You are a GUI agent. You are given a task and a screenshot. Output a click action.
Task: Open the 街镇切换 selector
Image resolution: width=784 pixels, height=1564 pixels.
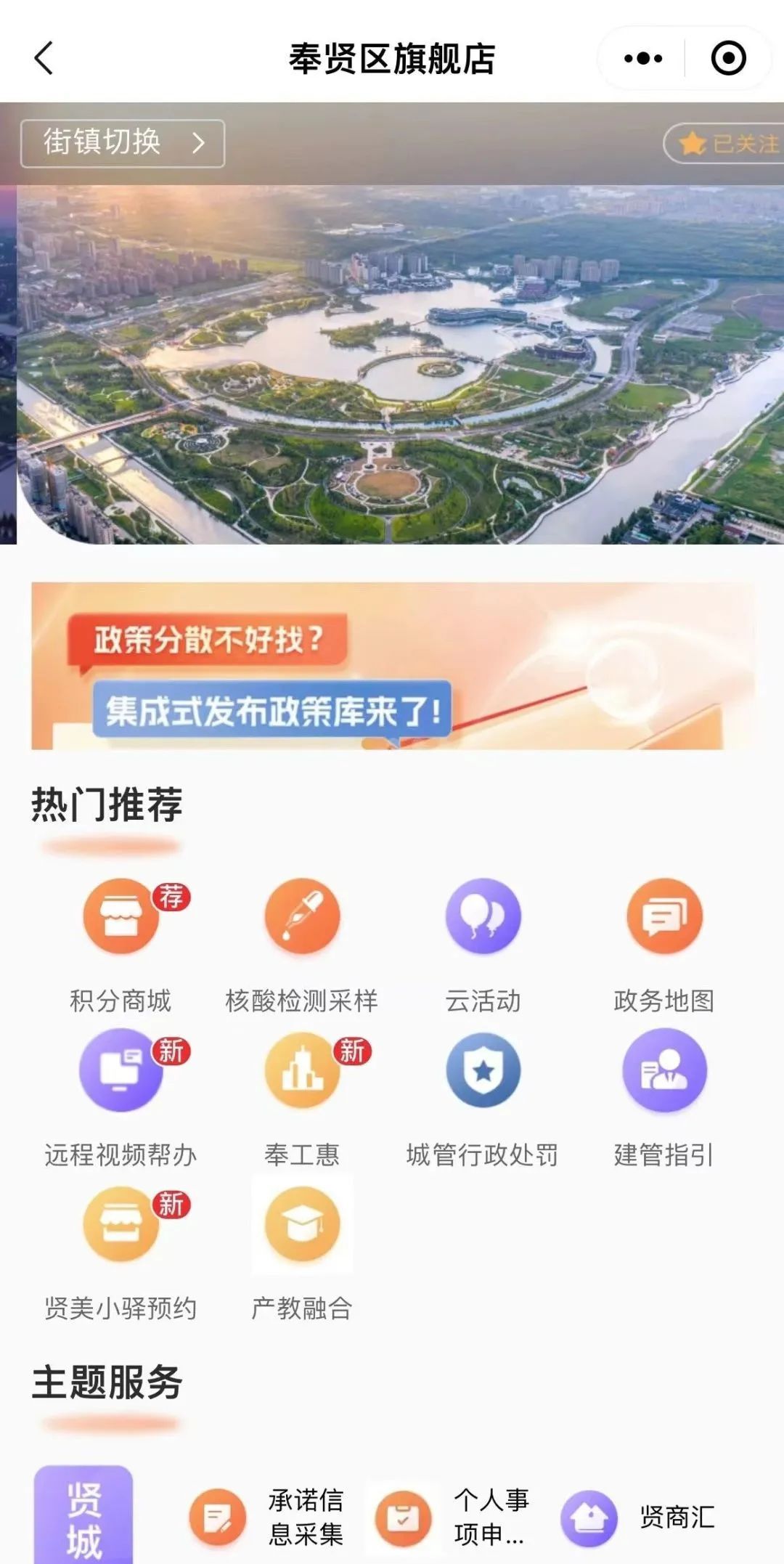tap(122, 143)
